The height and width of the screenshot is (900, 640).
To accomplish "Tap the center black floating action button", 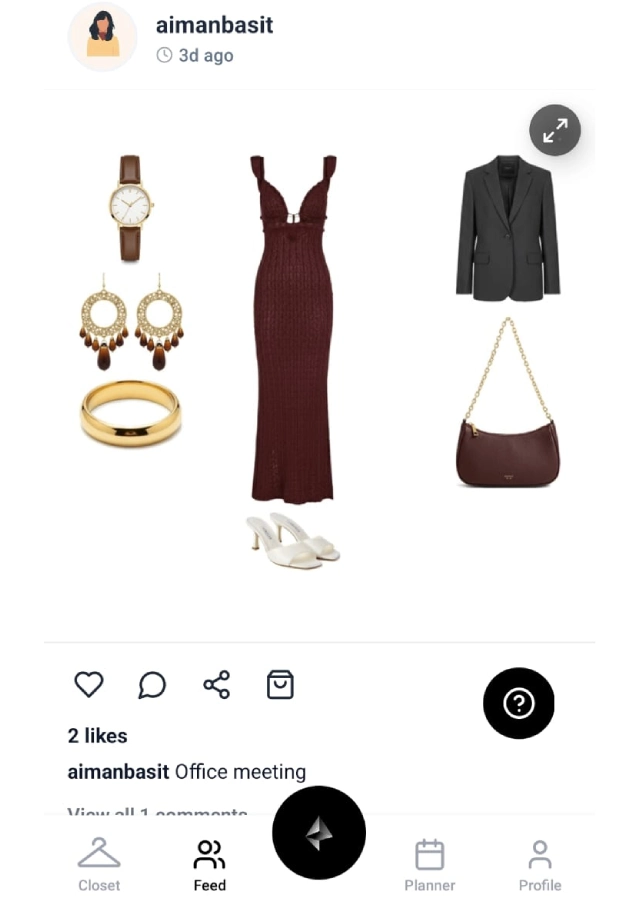I will [319, 832].
